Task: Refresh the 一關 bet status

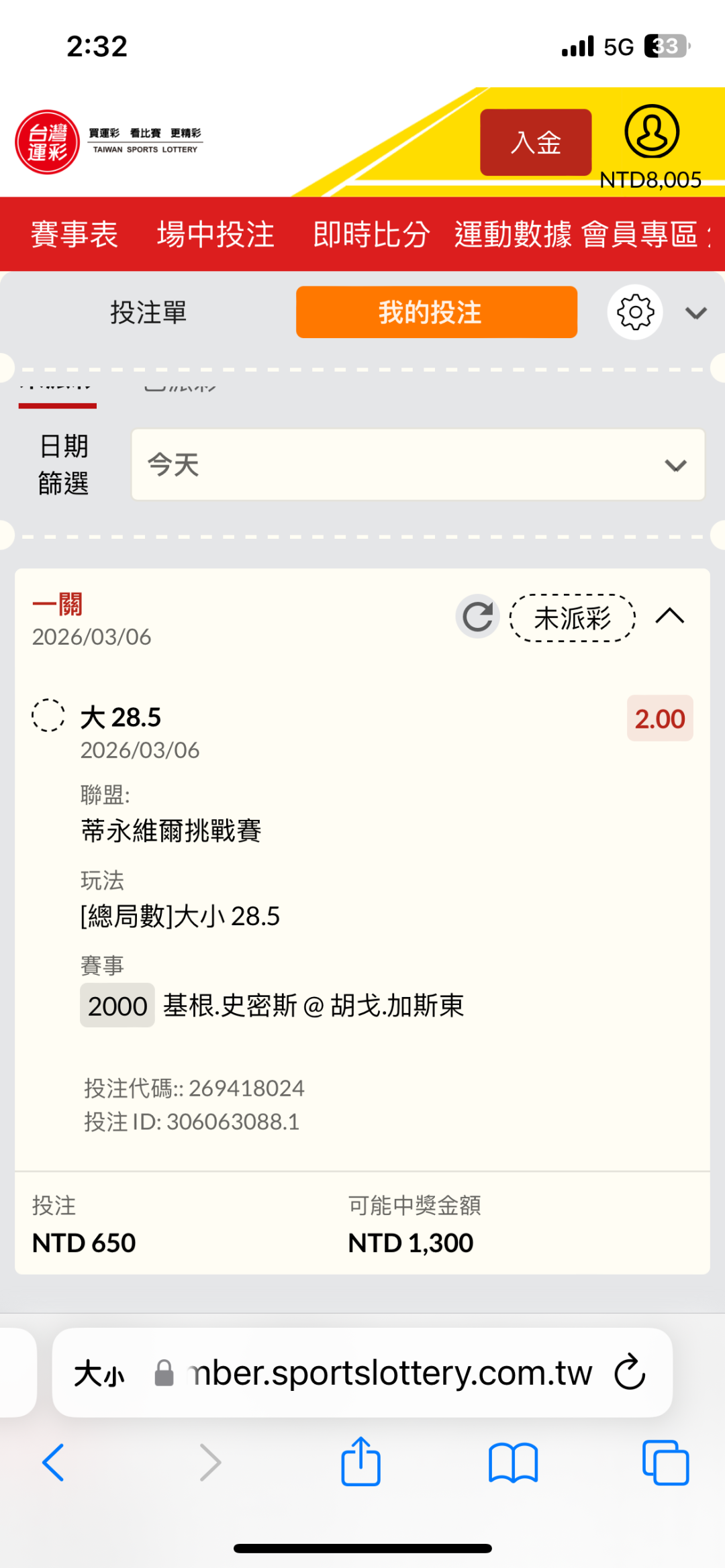Action: 477,617
